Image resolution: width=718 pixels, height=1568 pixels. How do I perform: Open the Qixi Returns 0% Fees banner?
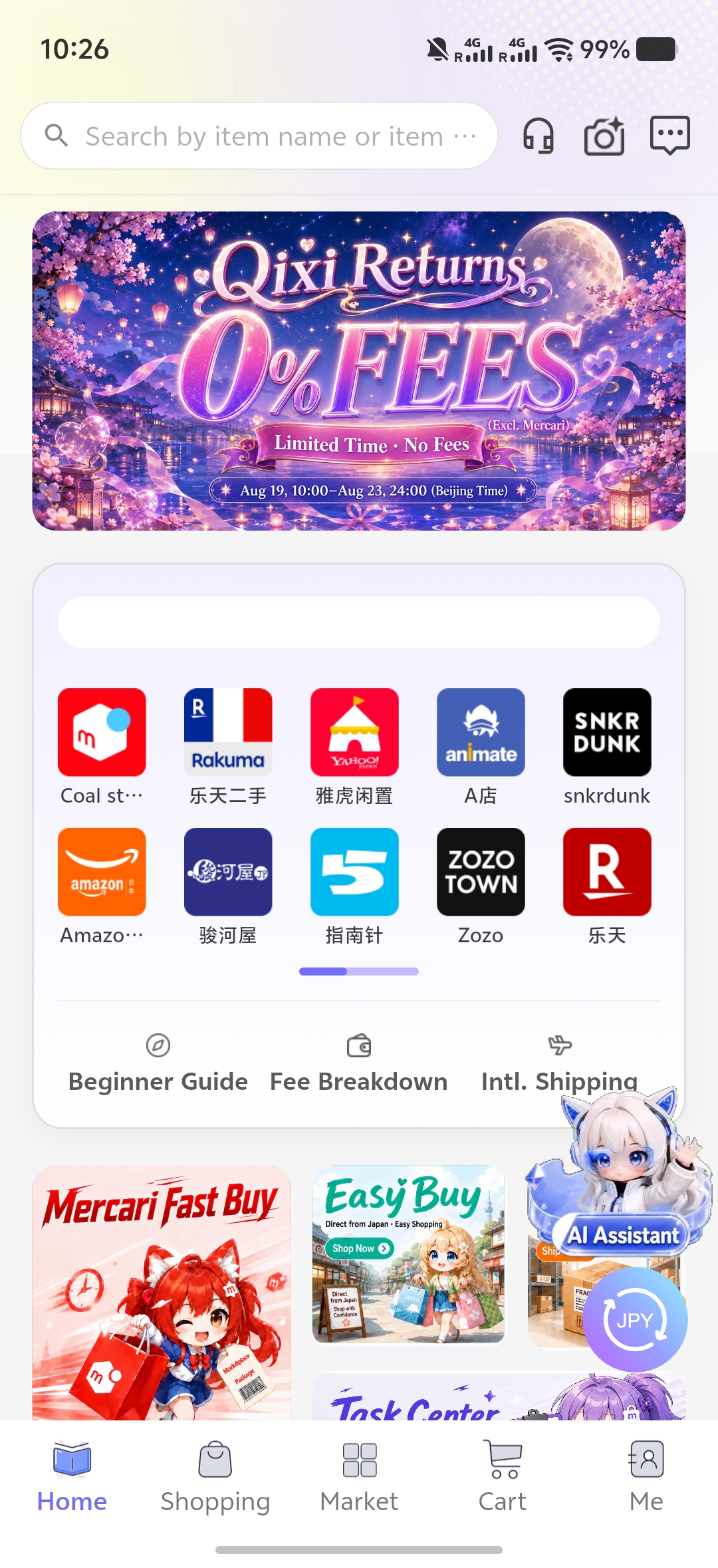(359, 371)
